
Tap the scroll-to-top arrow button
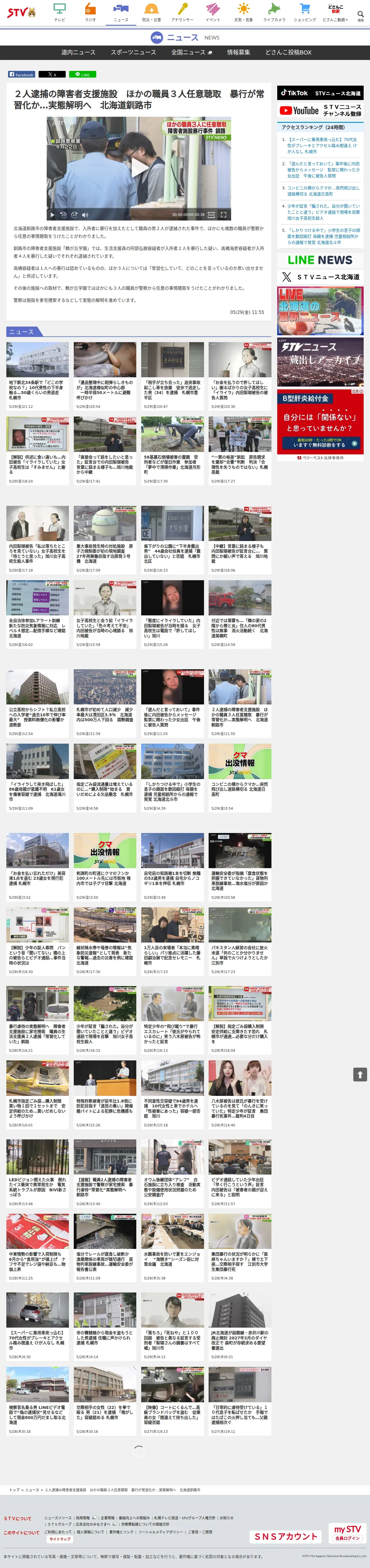pos(360,1074)
